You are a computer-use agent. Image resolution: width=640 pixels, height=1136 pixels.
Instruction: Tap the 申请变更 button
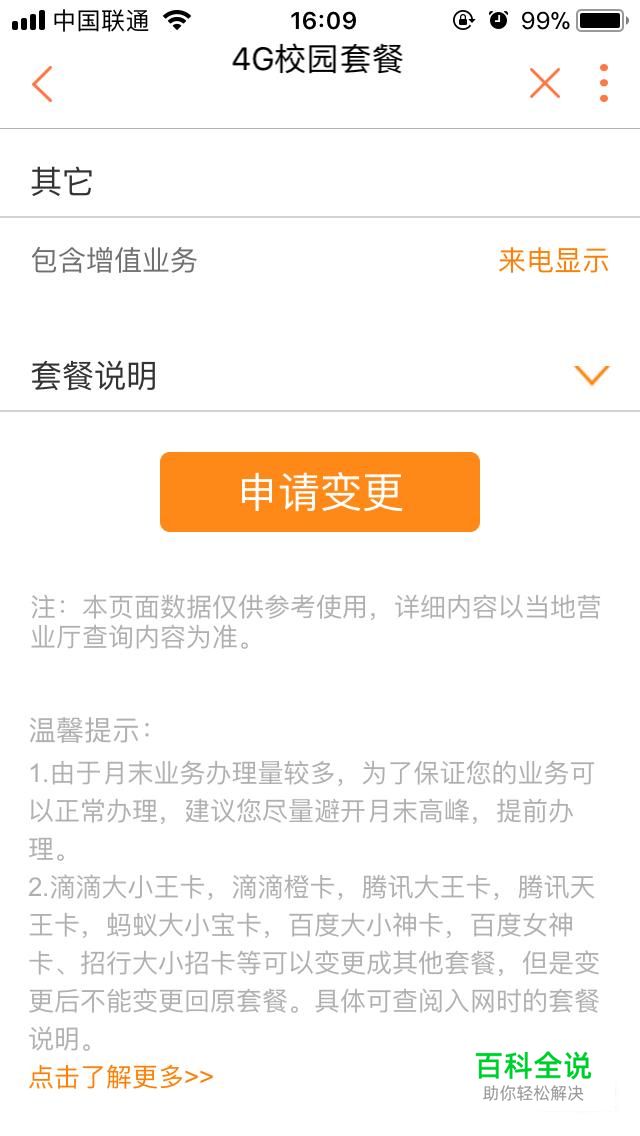[320, 492]
